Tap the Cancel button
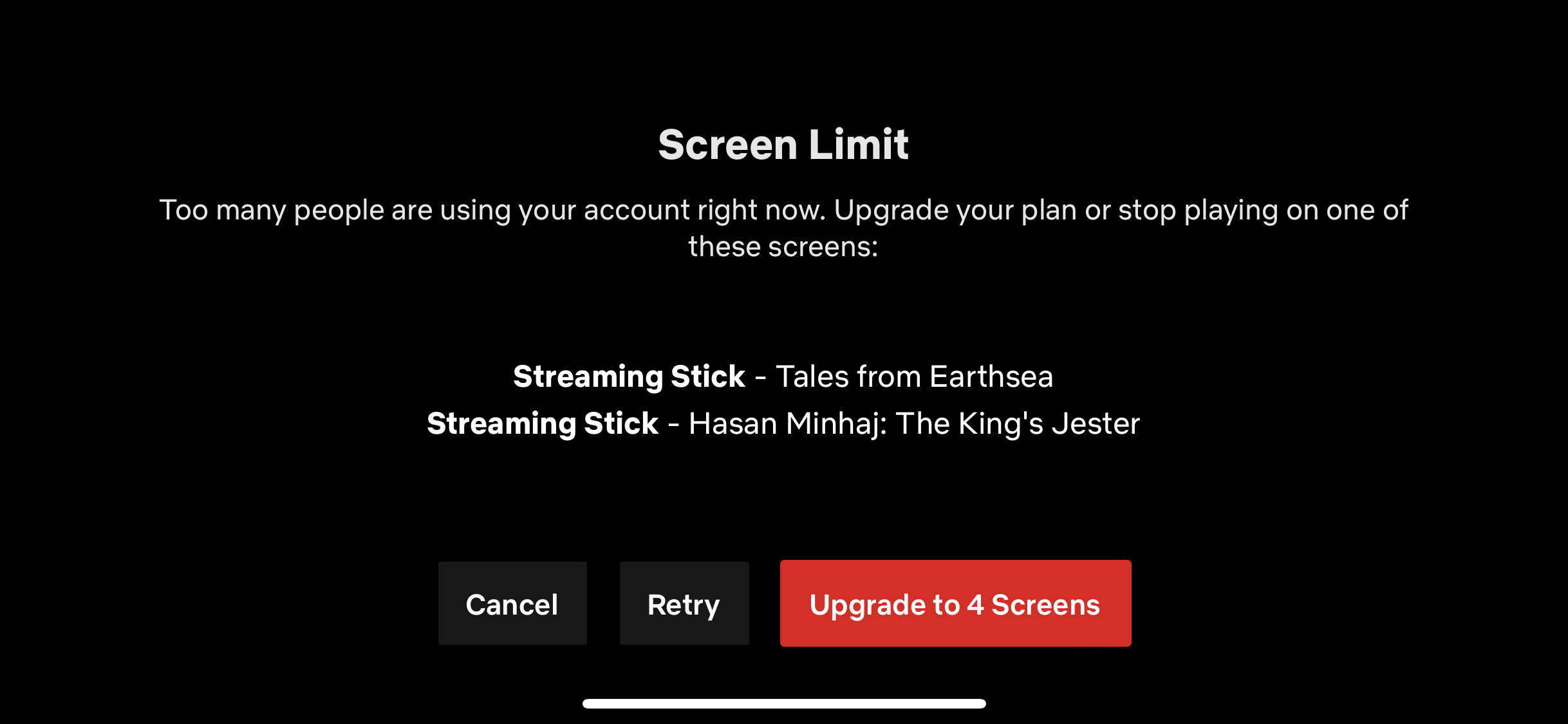 (x=512, y=604)
